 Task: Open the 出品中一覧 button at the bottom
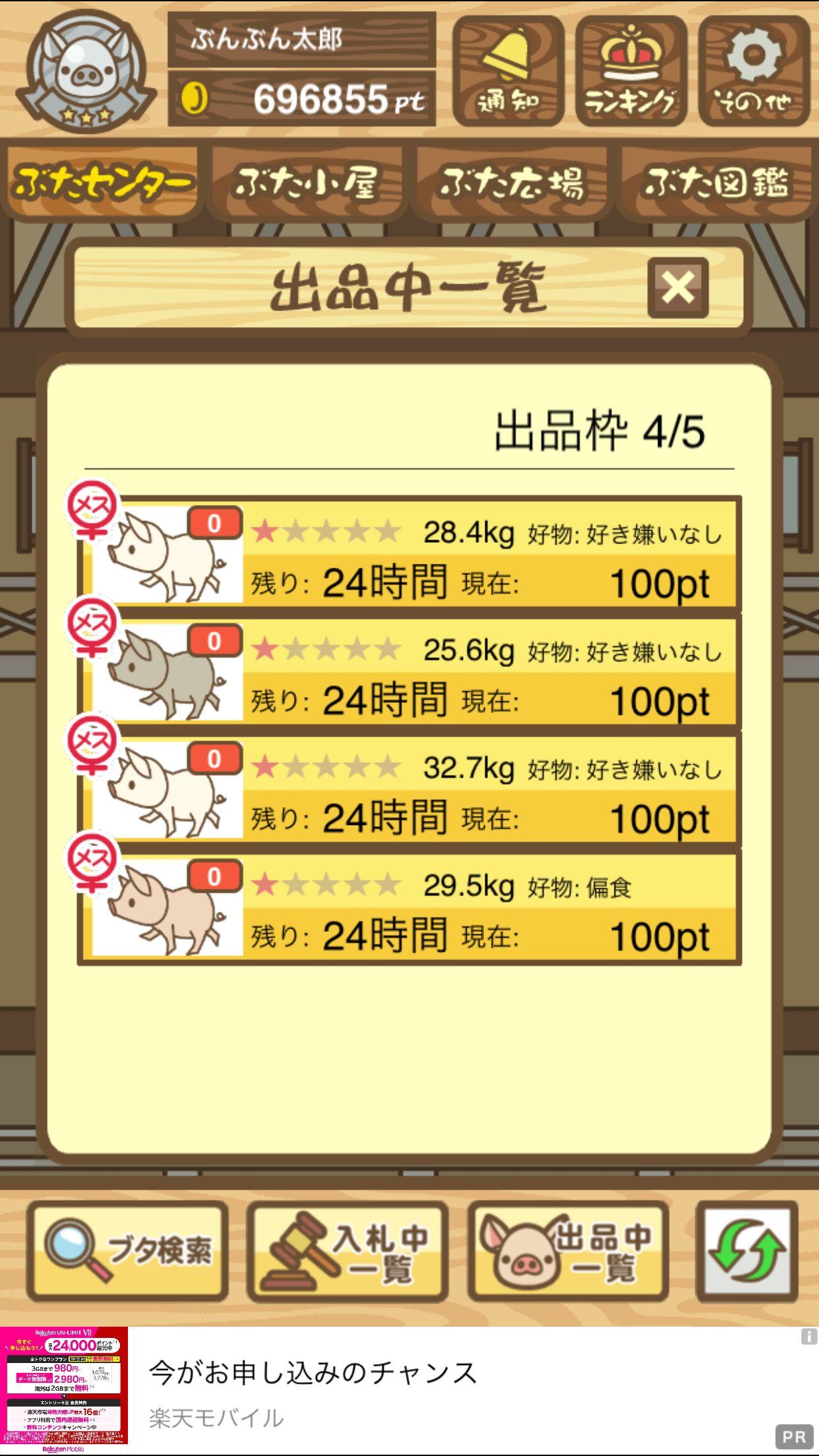568,1252
